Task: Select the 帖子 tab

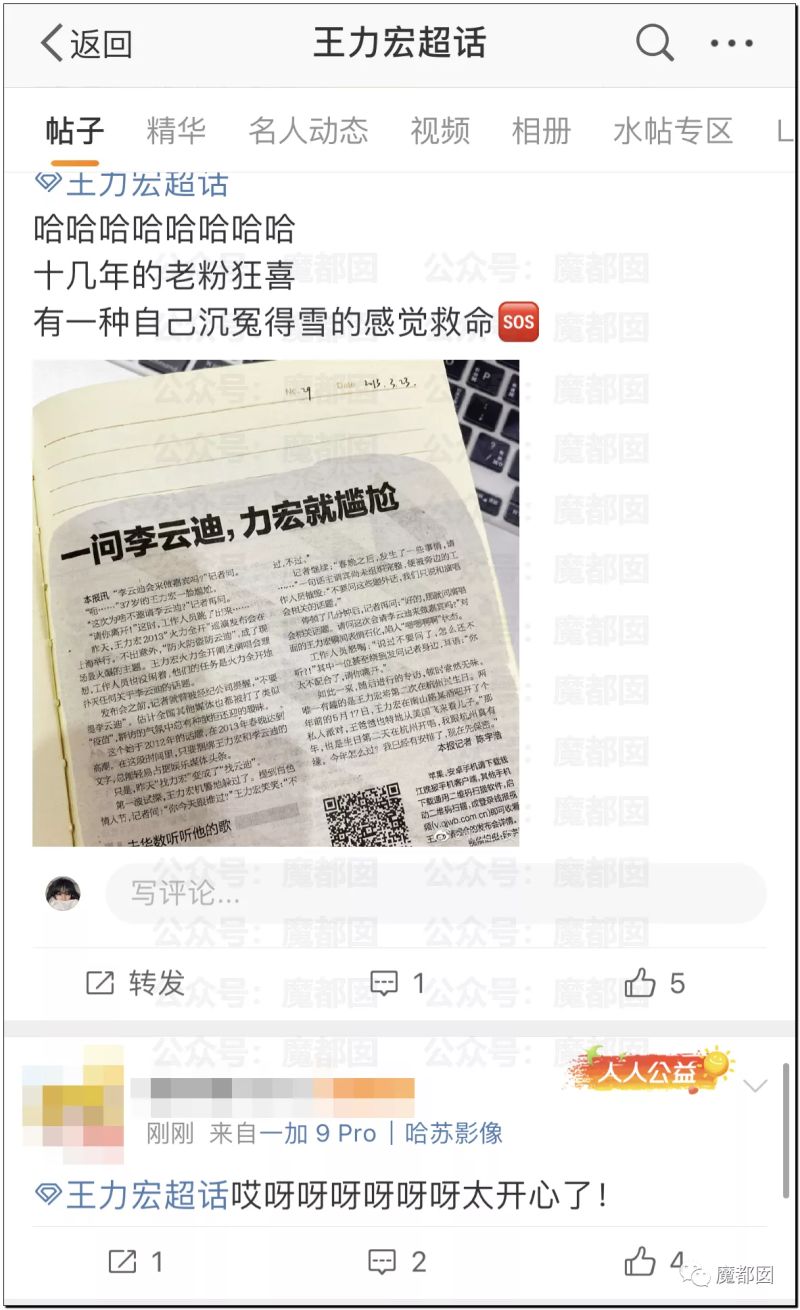Action: (x=74, y=130)
